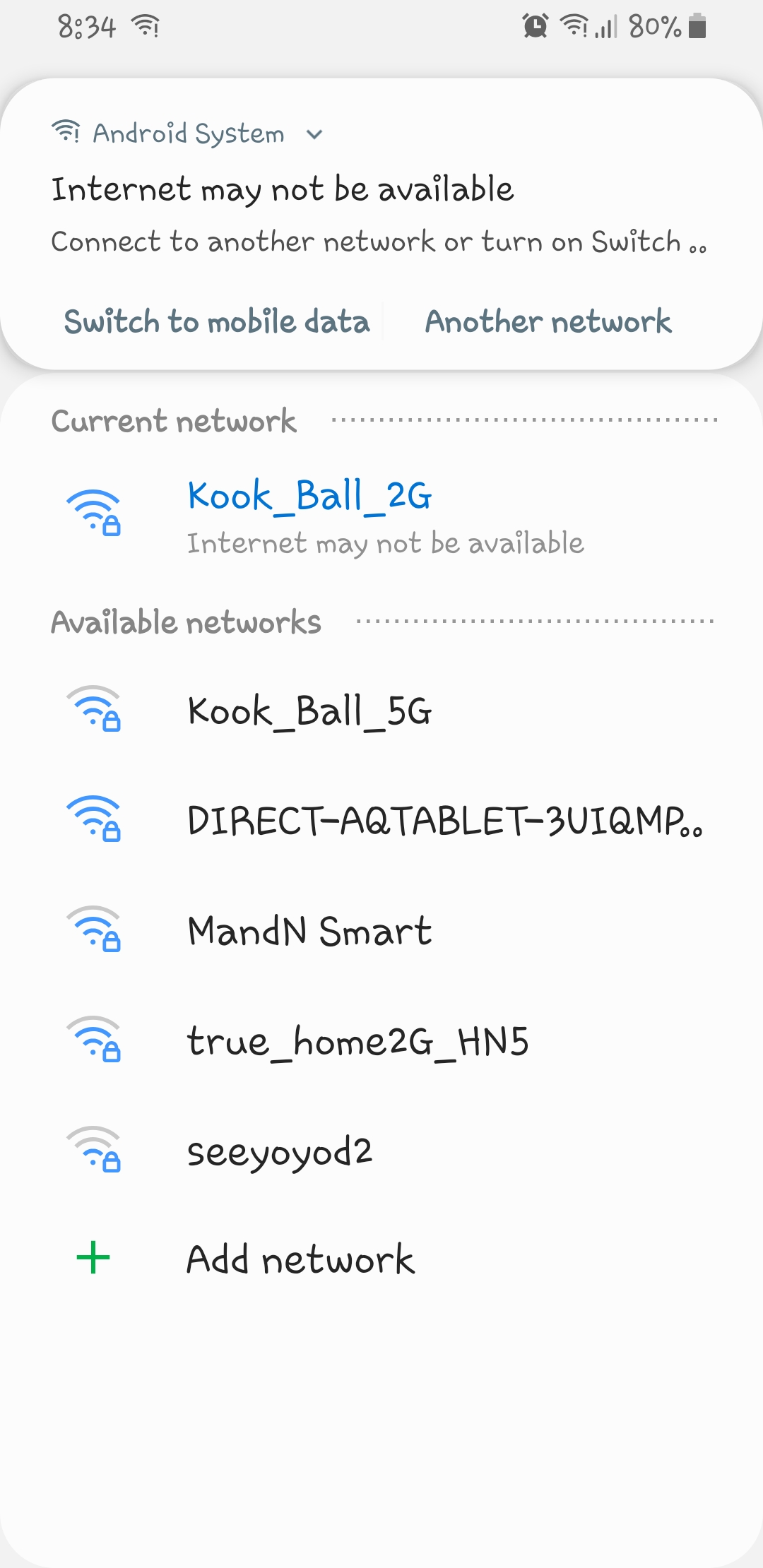Connect to seeyoyod2 network
This screenshot has width=763, height=1568.
pos(381,1151)
